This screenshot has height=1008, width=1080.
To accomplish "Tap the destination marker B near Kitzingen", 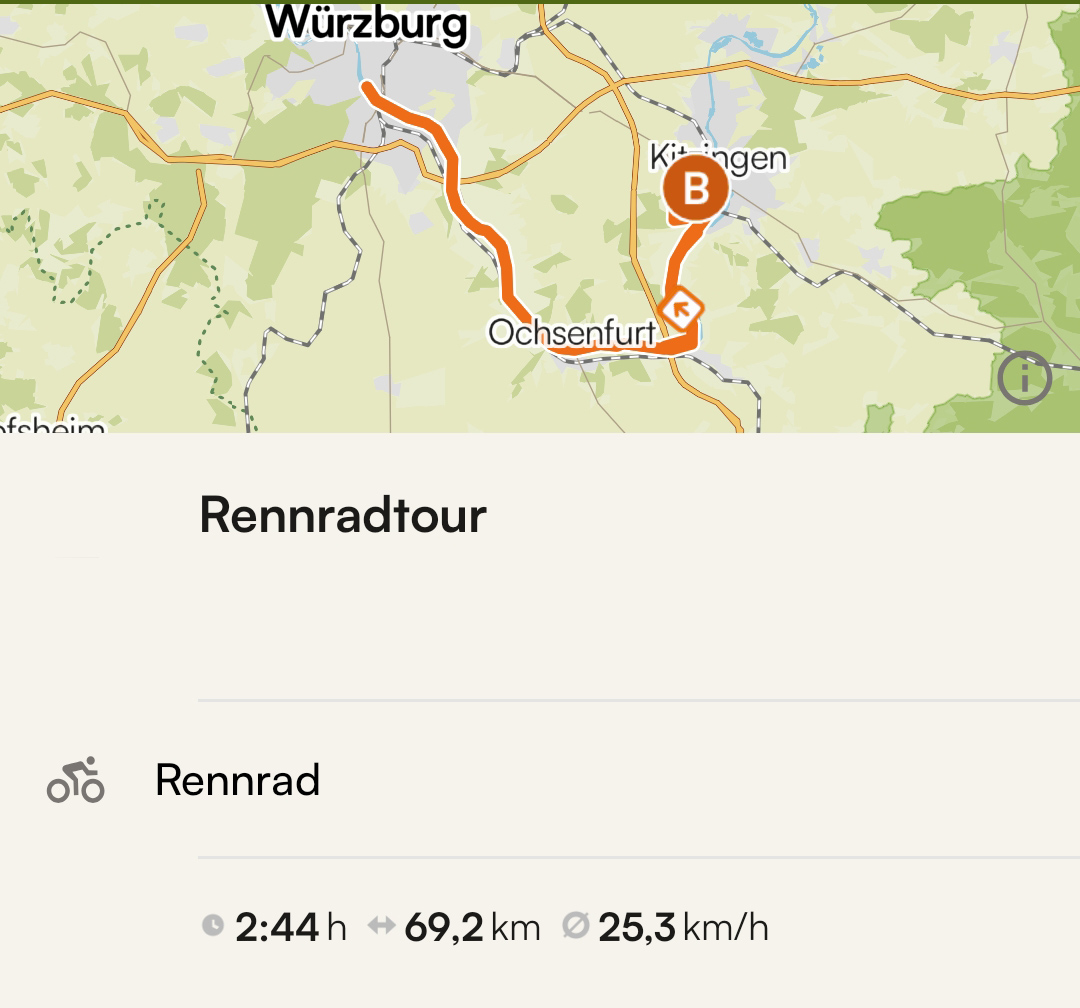I will click(x=695, y=188).
